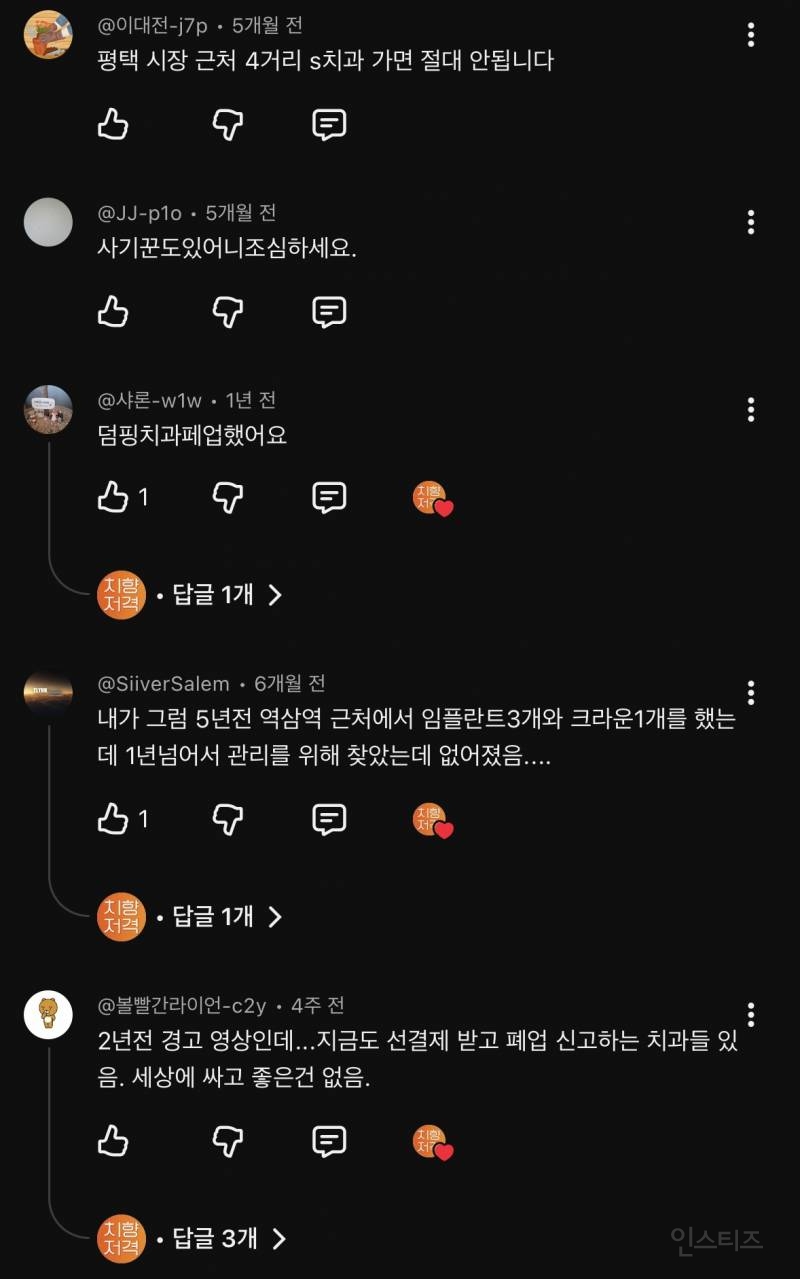Open options menu for @JJ-p1o's comment
This screenshot has width=800, height=1279.
click(751, 222)
